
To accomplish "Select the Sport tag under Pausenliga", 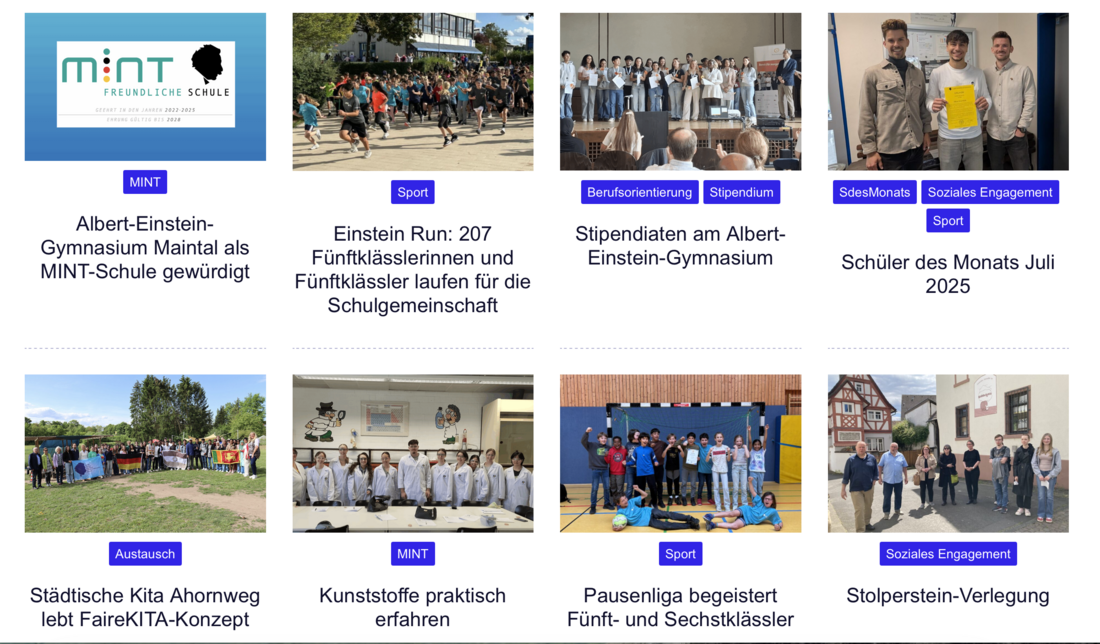I will (680, 554).
